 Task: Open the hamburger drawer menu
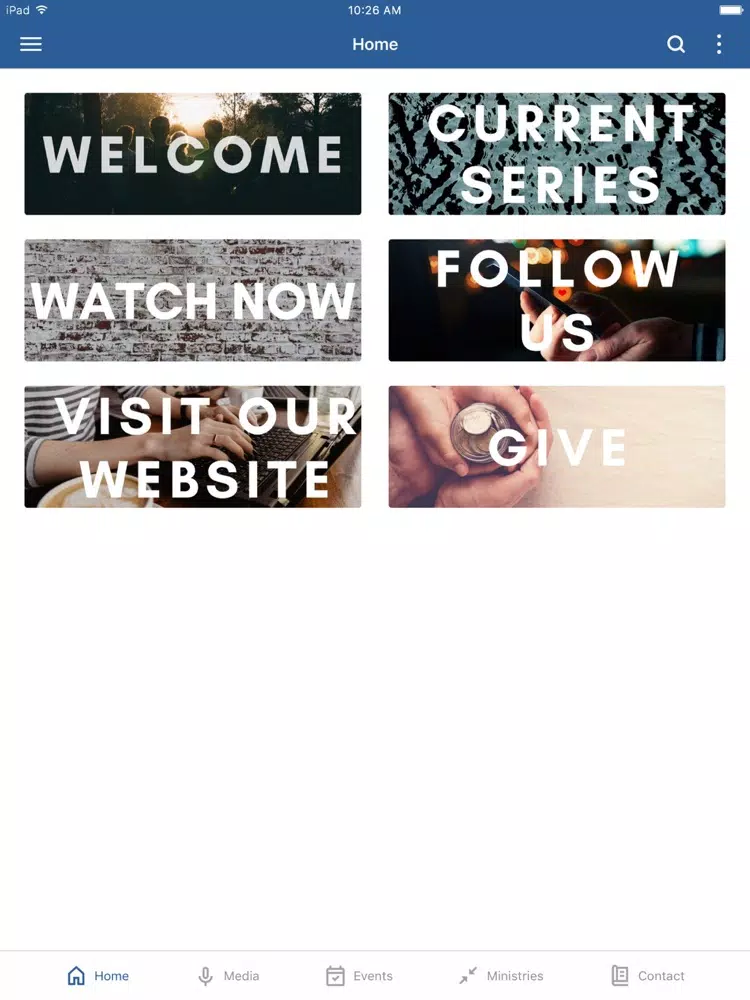point(31,44)
